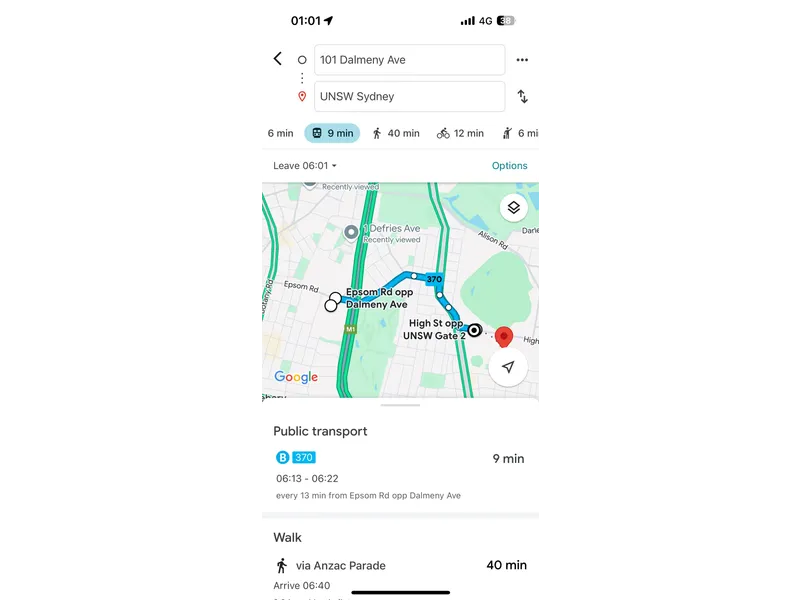The height and width of the screenshot is (600, 800).
Task: Switch to driving mode, 6 min
Action: point(280,133)
